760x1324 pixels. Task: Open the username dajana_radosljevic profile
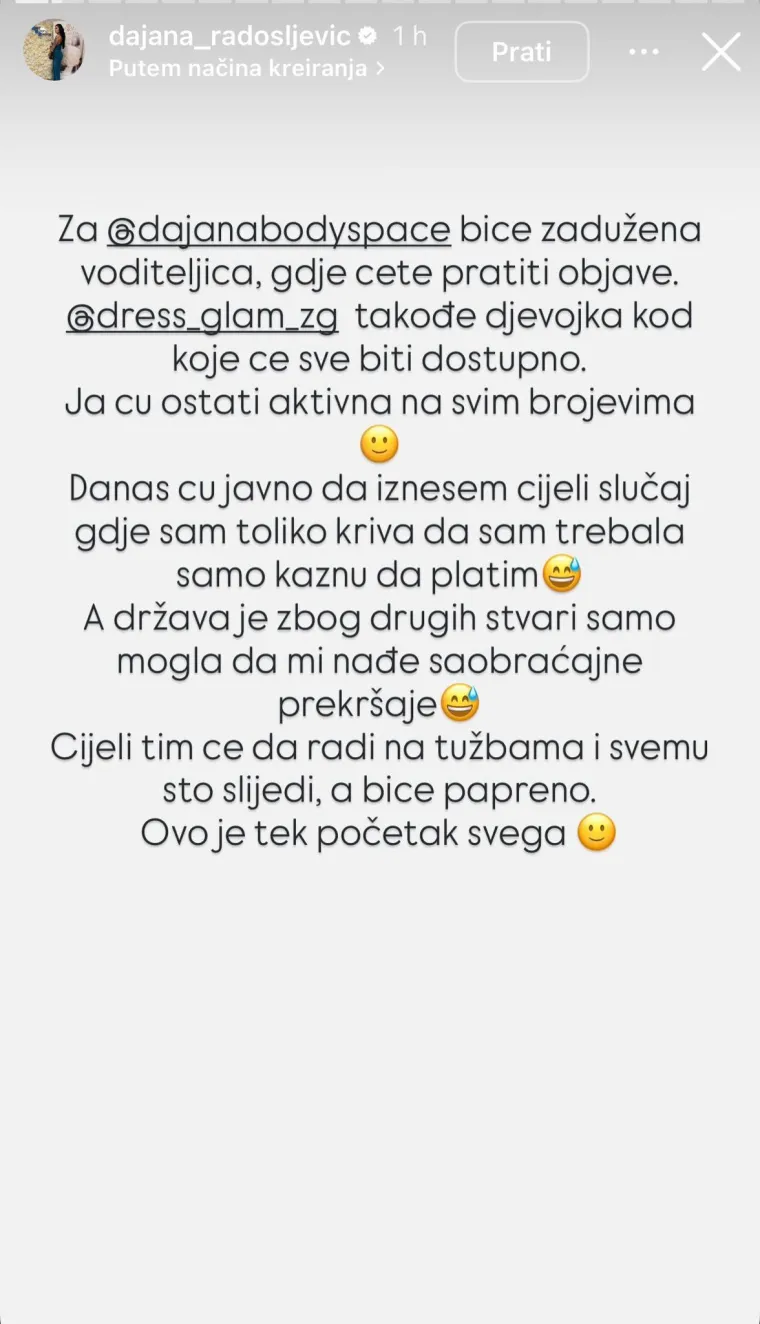point(232,36)
